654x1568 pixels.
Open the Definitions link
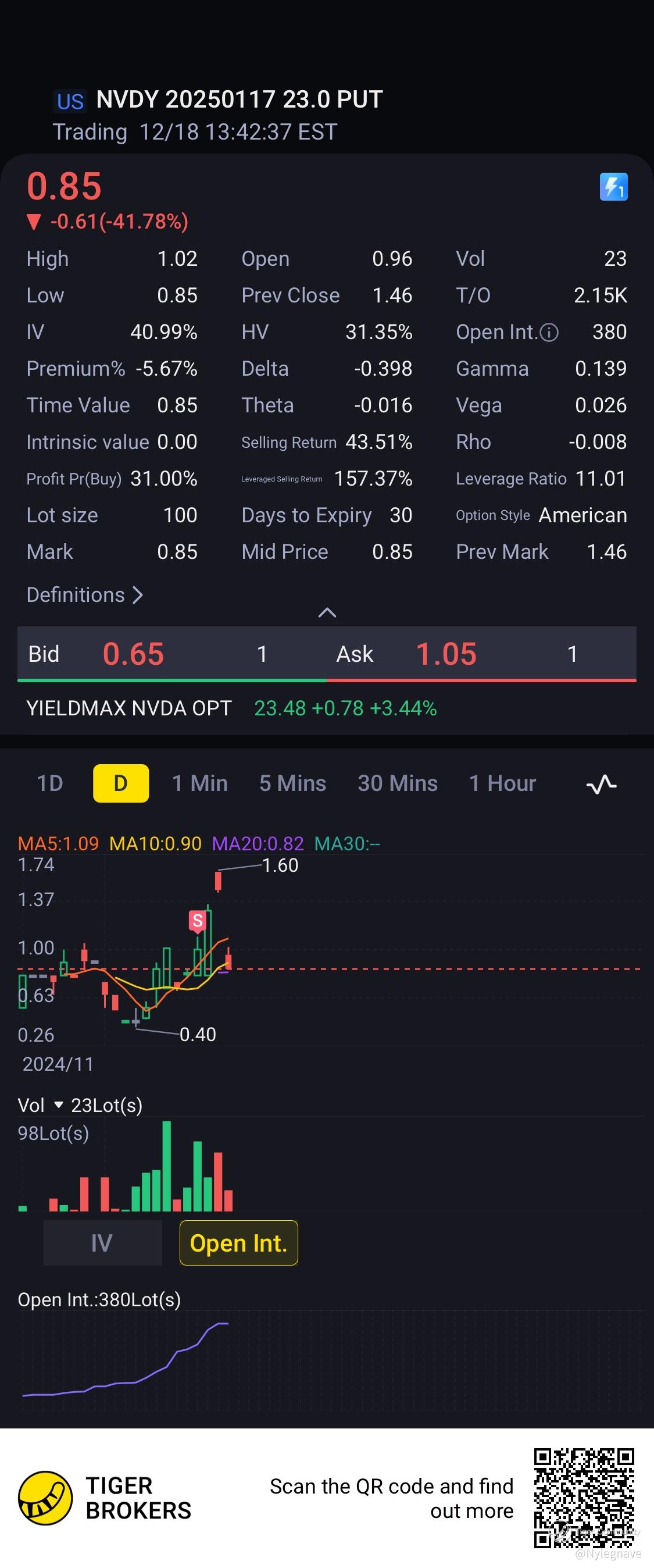[84, 595]
